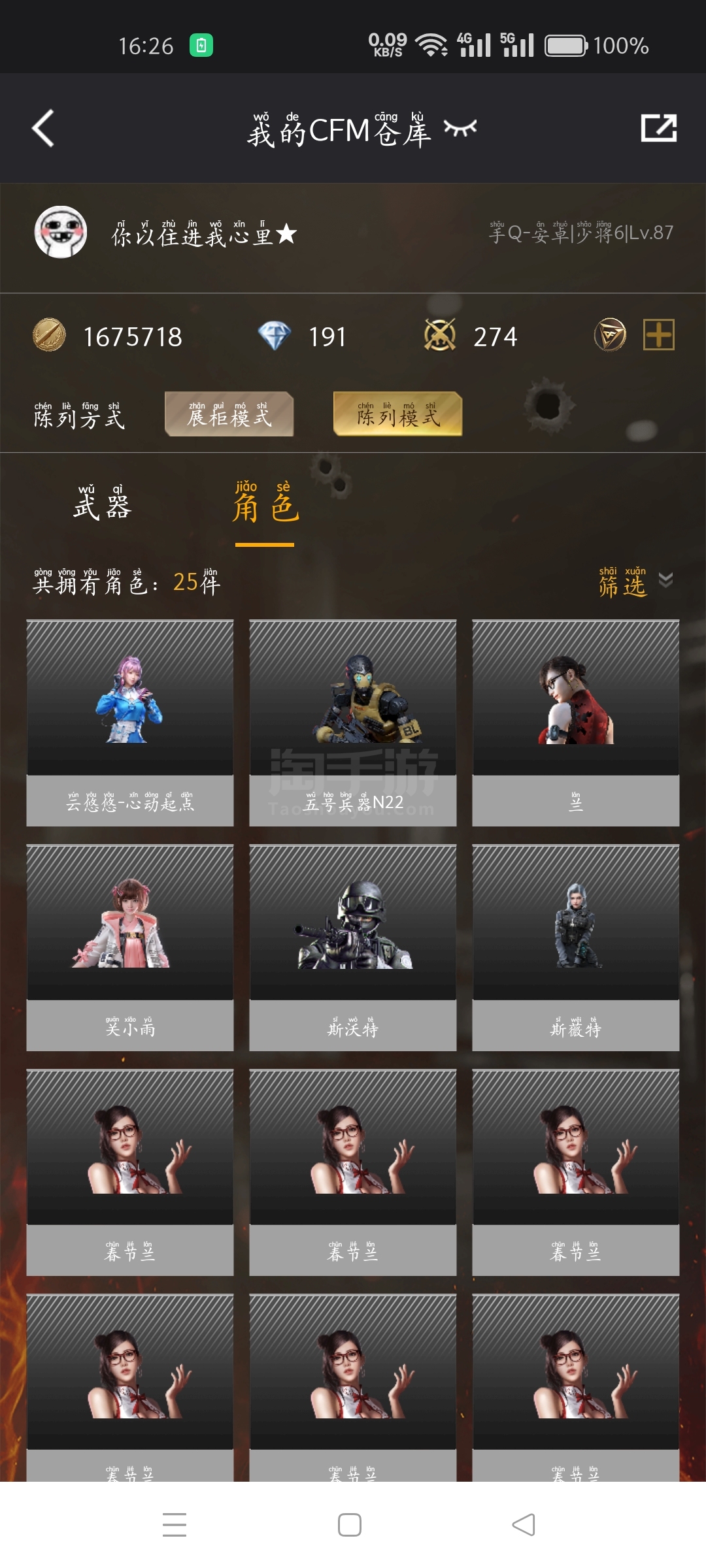Open recent apps from navigation bar
This screenshot has height=1568, width=706.
click(175, 1525)
